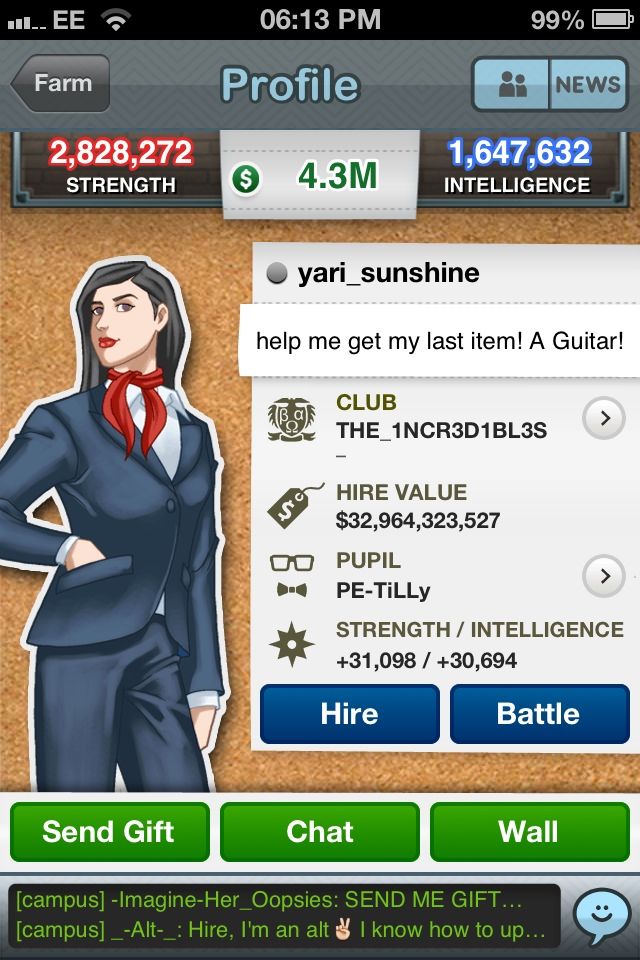This screenshot has width=640, height=960.
Task: Go back to Farm
Action: click(60, 83)
